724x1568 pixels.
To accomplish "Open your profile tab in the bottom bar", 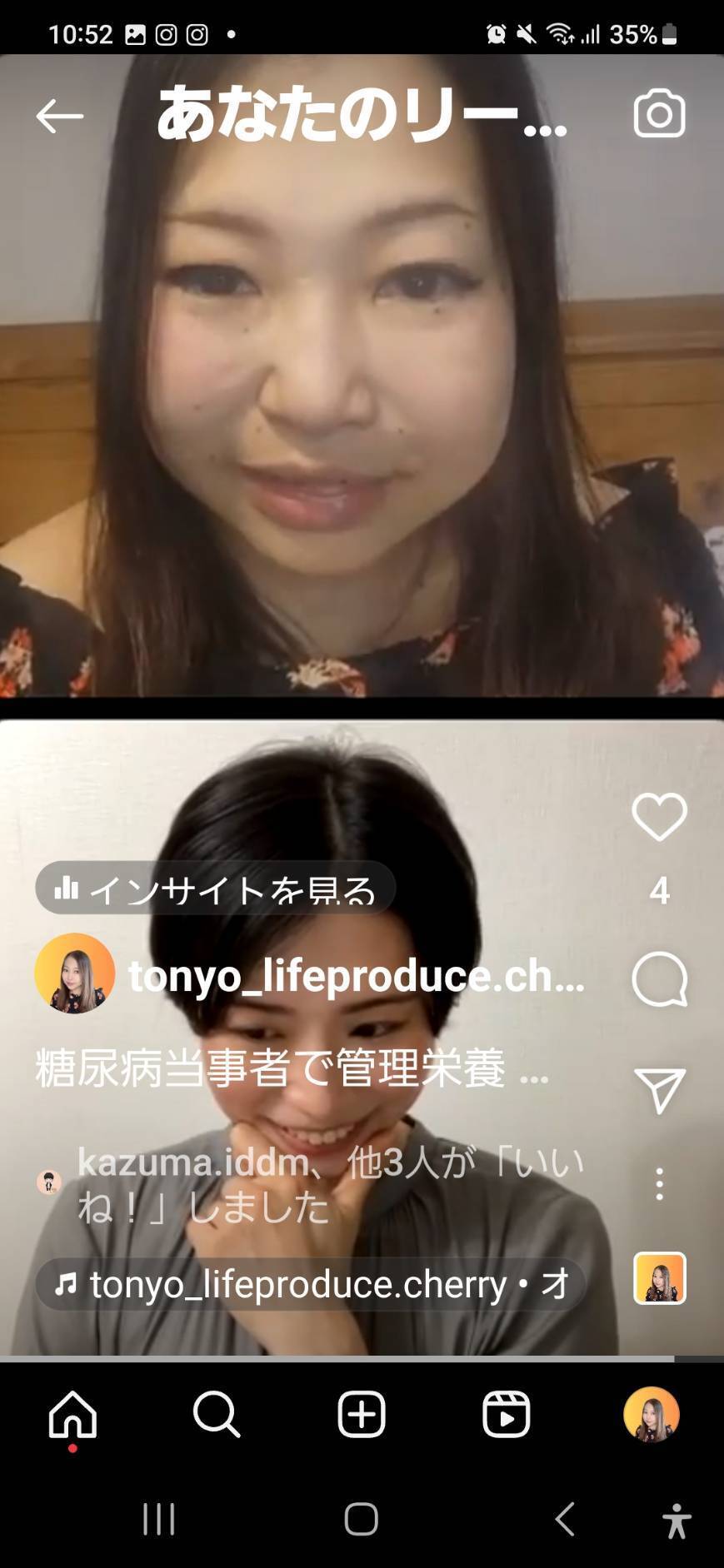I will tap(651, 1414).
